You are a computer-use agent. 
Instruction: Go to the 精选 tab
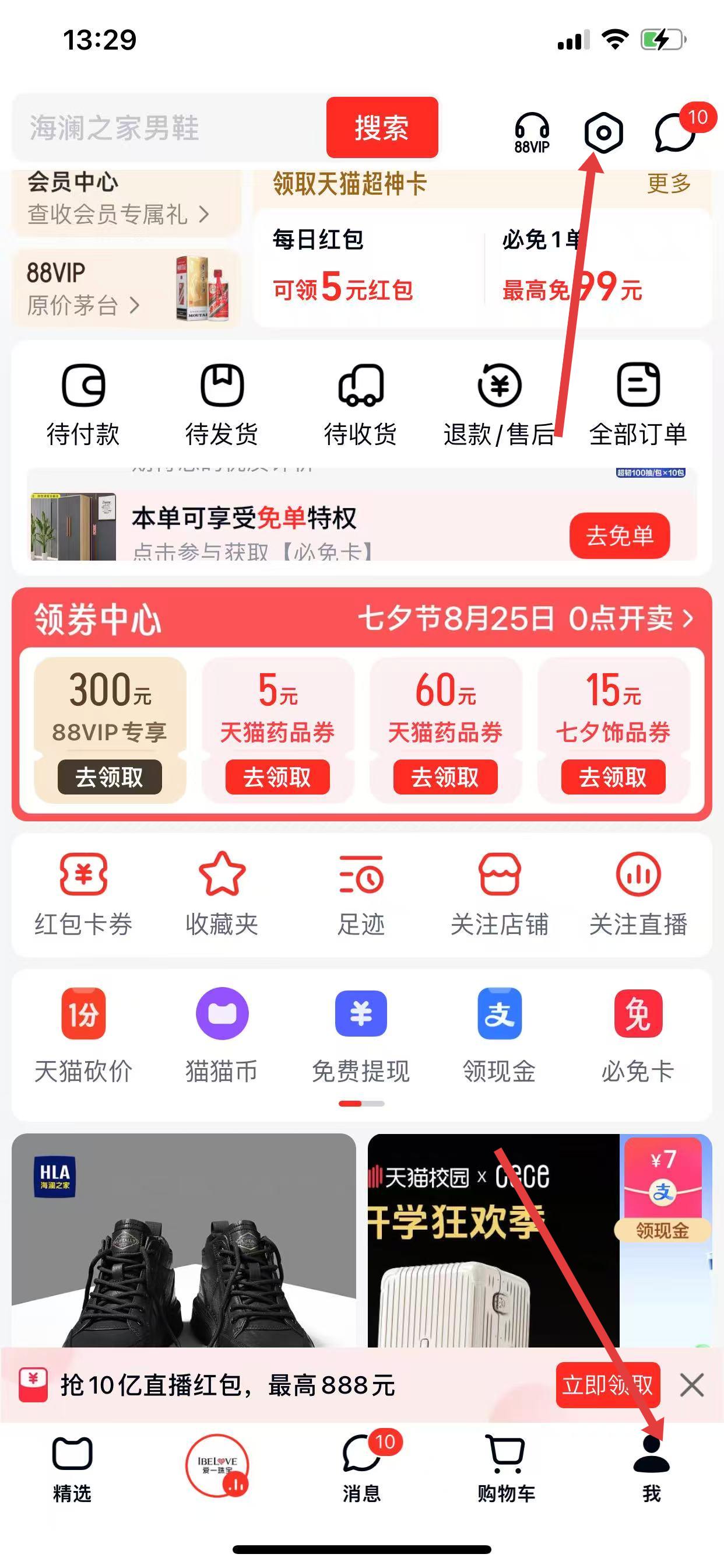(72, 1468)
